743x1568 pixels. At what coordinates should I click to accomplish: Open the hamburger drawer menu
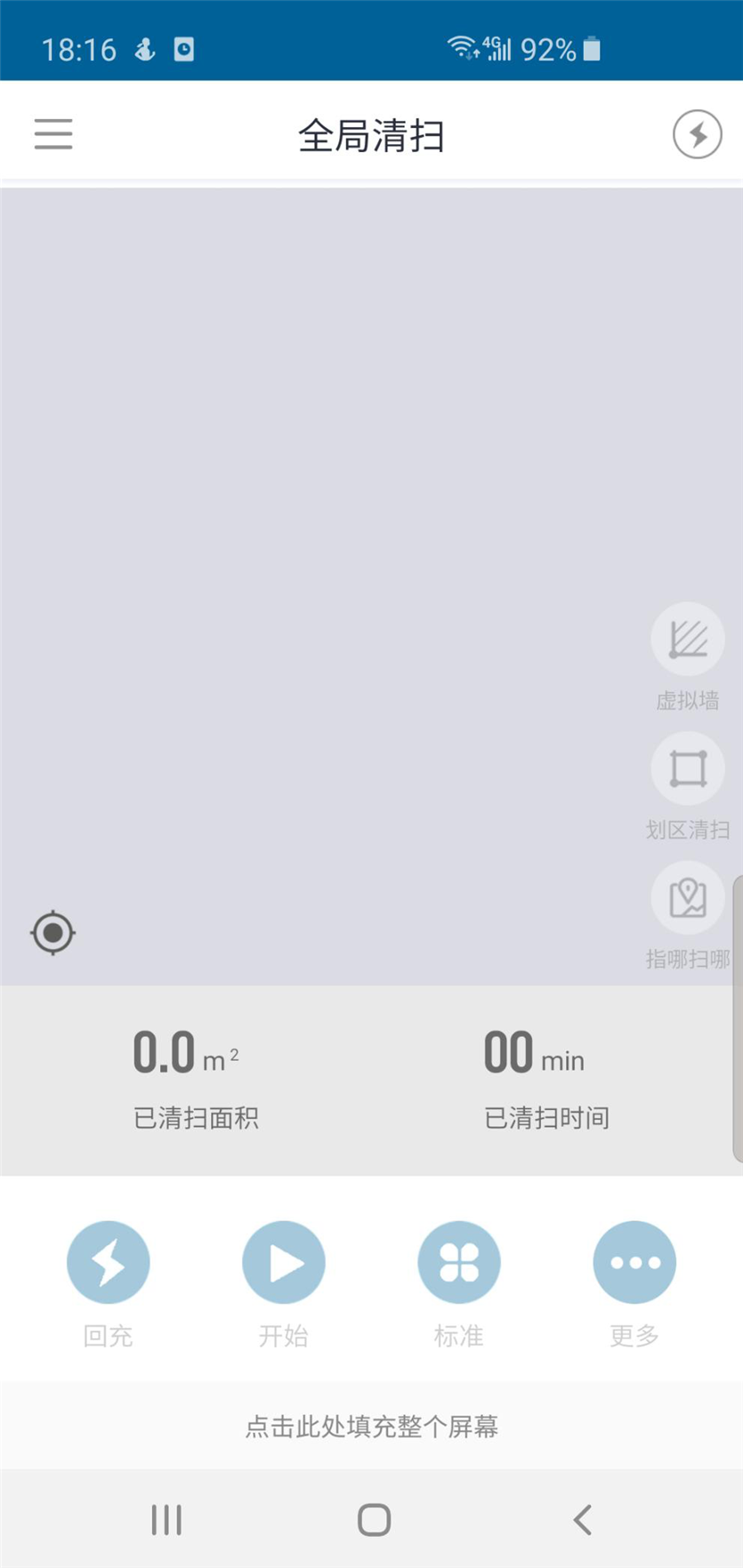(53, 134)
